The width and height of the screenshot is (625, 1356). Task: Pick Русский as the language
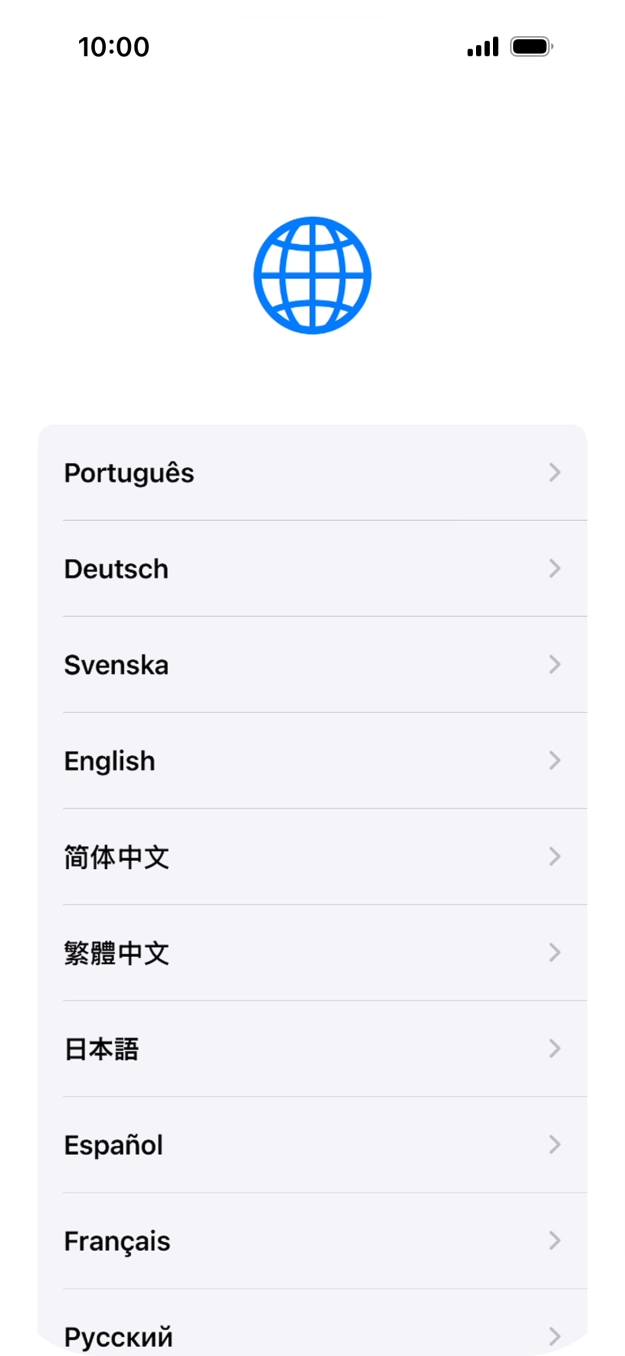click(x=312, y=1334)
